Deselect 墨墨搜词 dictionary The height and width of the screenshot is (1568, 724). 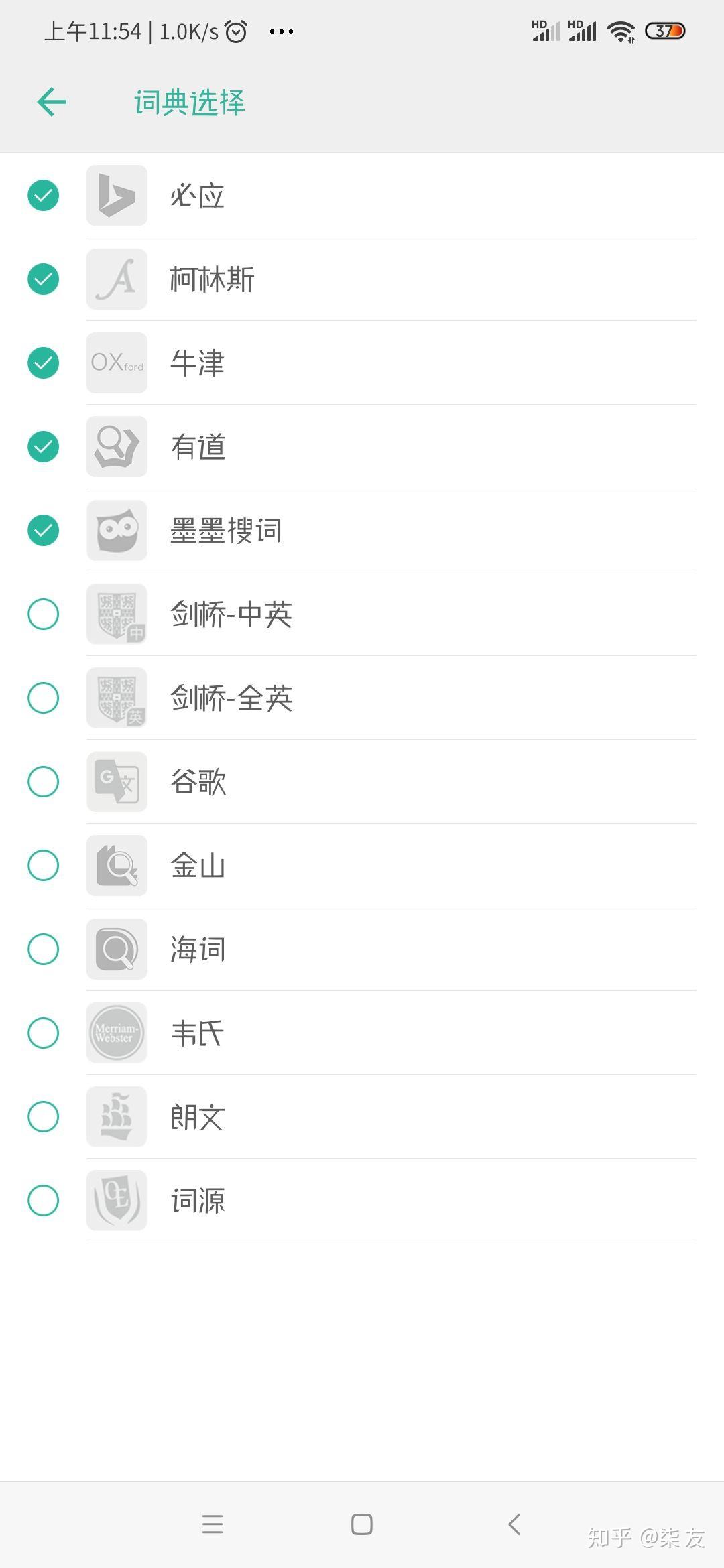44,531
